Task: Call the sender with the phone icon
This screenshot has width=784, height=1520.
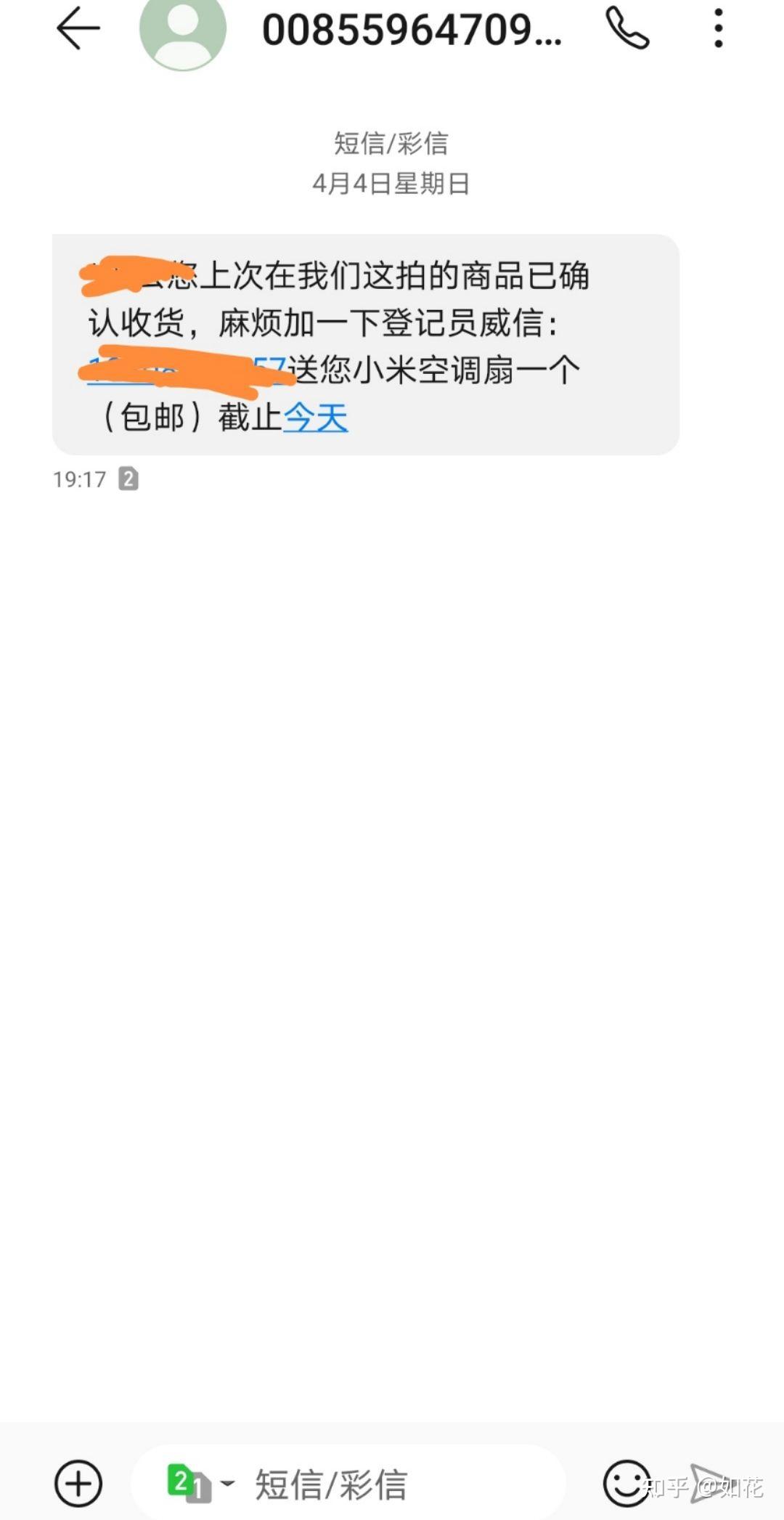Action: click(627, 28)
